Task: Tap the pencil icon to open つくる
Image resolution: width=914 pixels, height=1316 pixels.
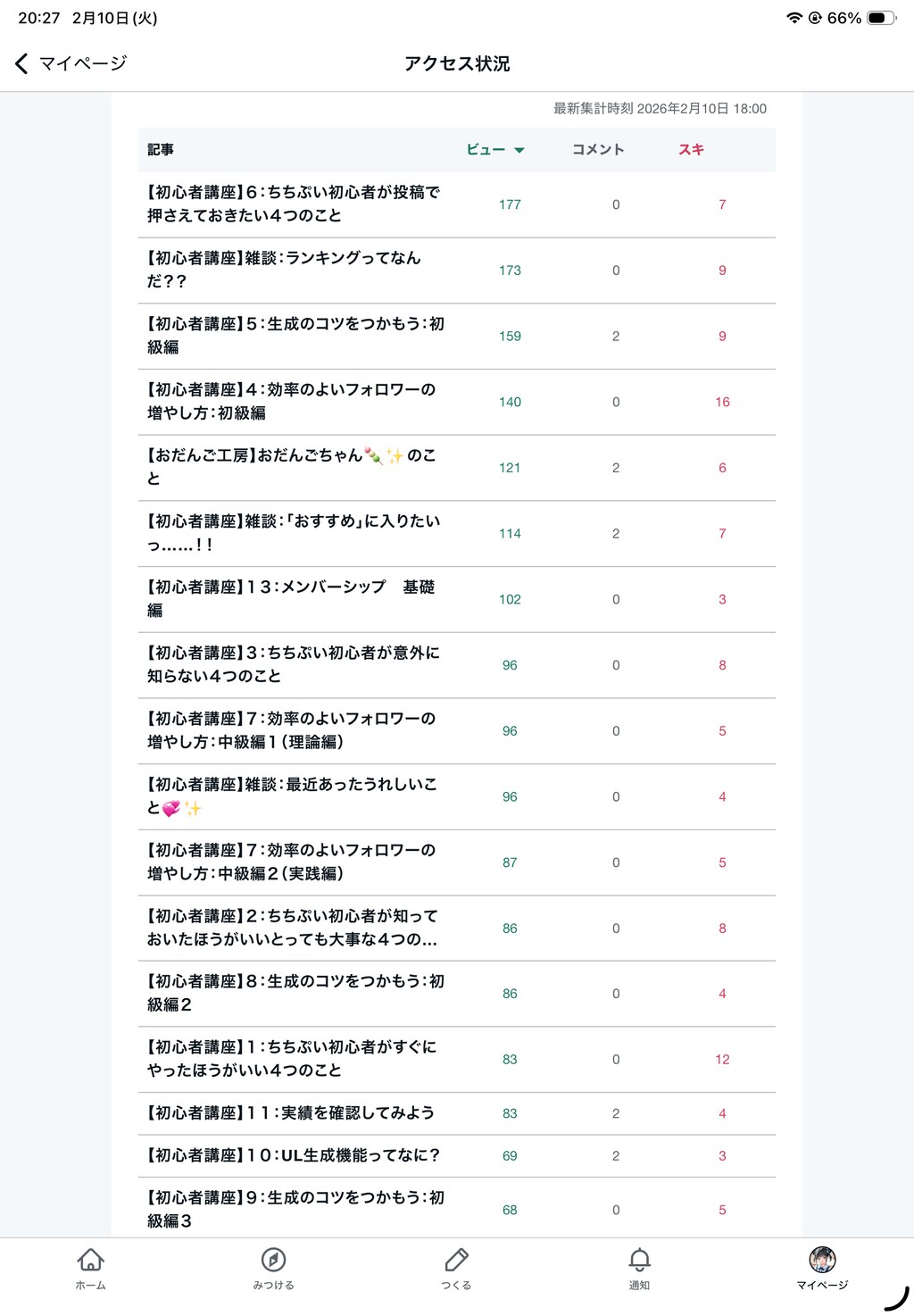Action: pyautogui.click(x=456, y=1262)
